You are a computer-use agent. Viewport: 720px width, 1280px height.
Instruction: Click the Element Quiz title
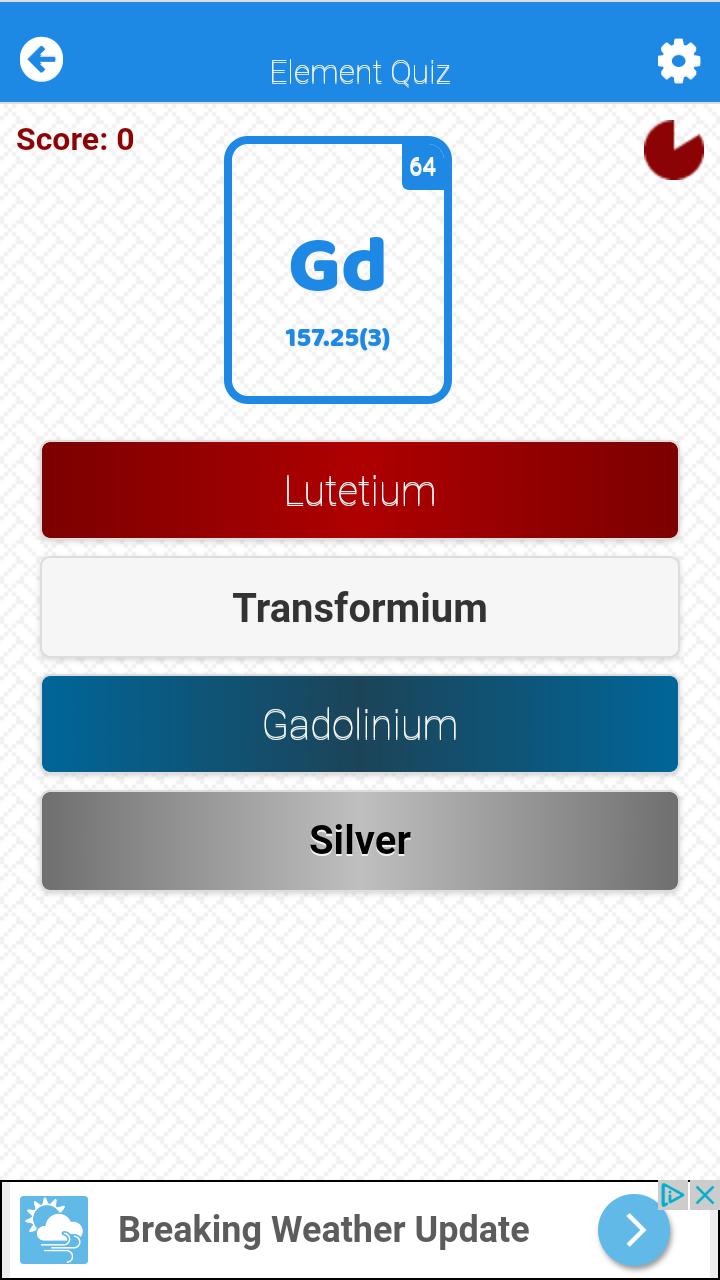tap(360, 72)
